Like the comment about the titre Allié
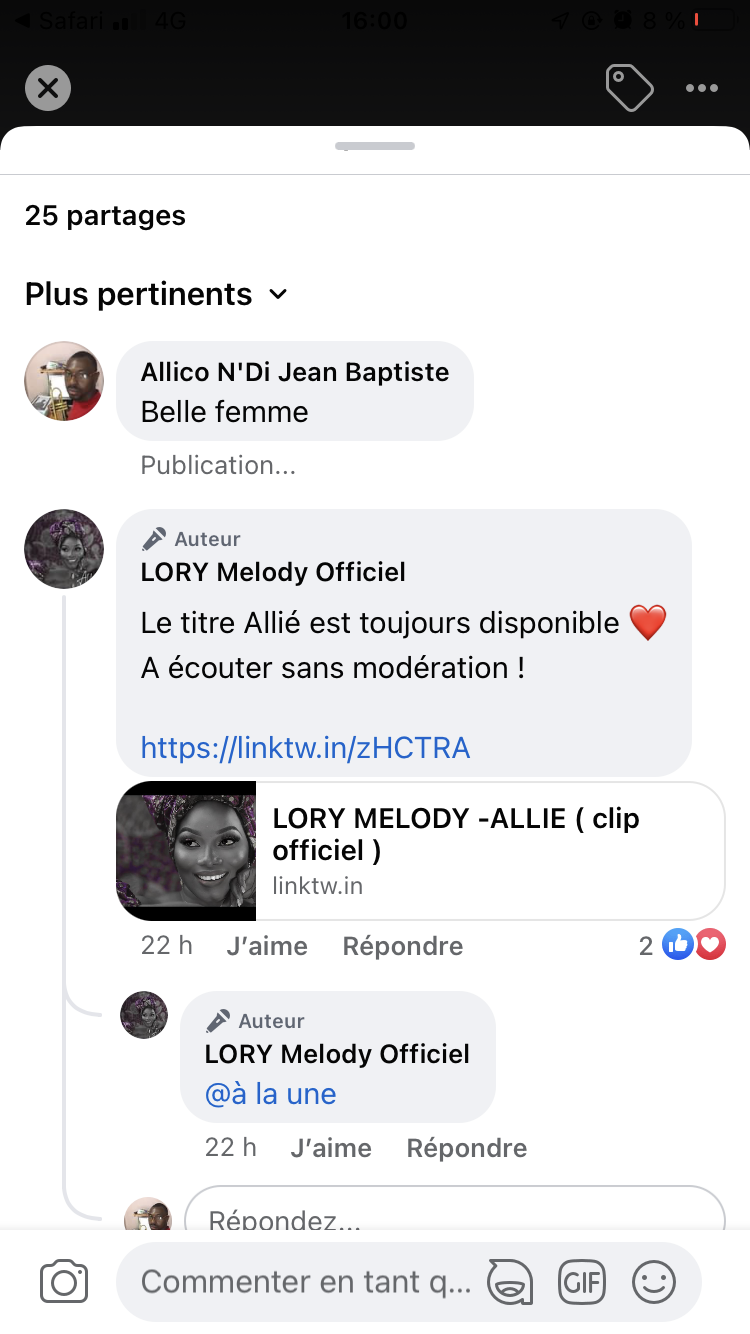This screenshot has height=1334, width=750. (x=266, y=946)
